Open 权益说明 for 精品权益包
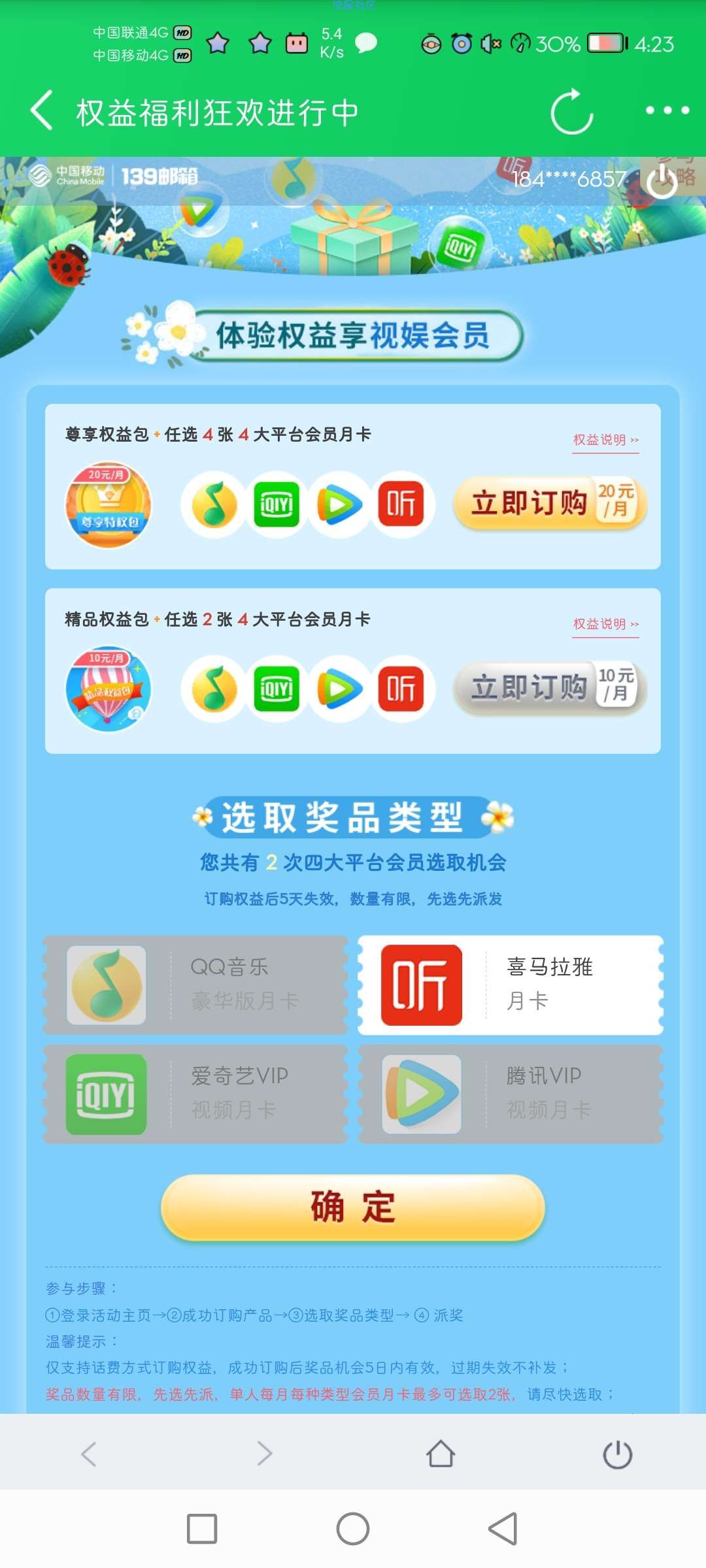Viewport: 706px width, 1568px height. pos(605,624)
